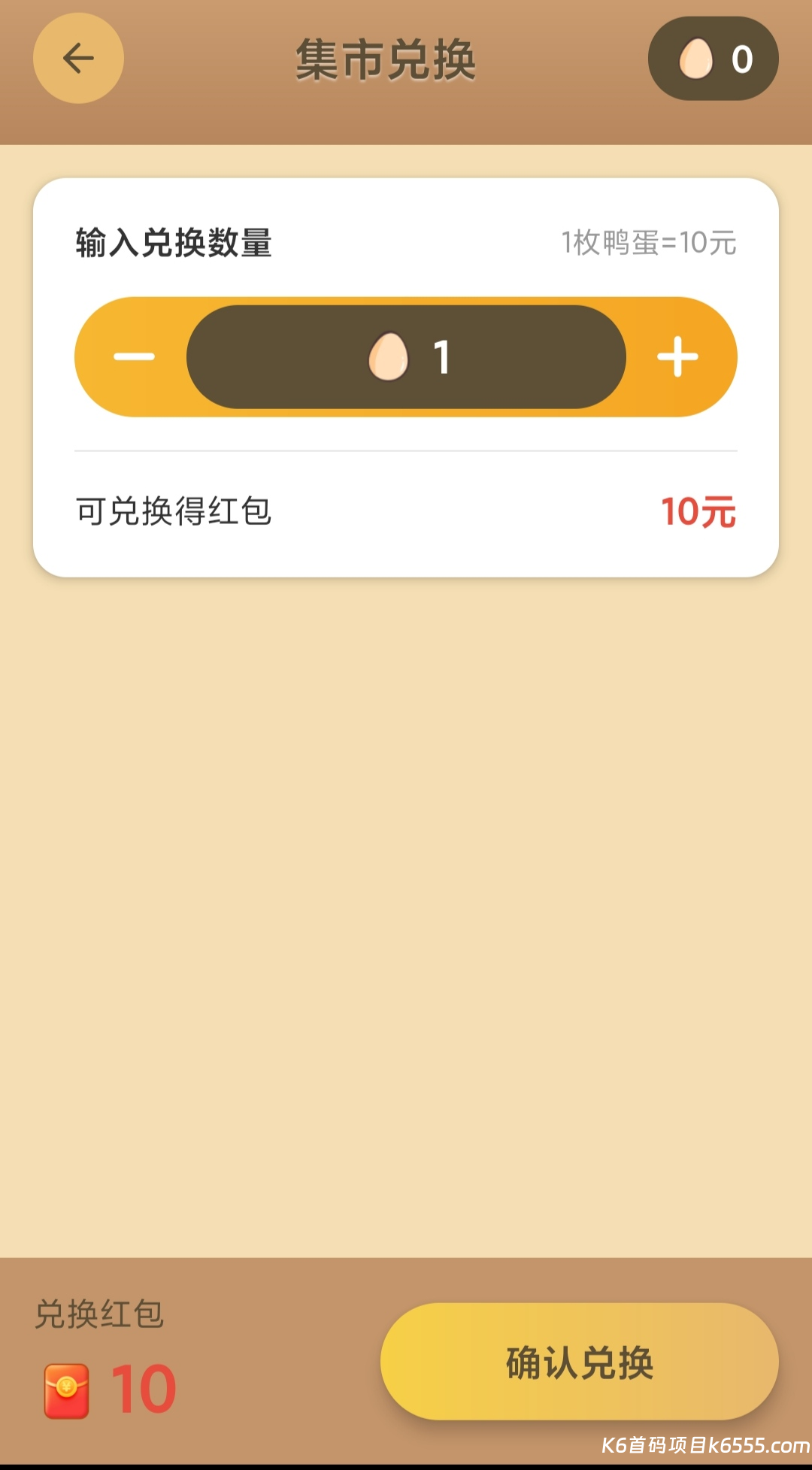Click the 1枚鸭蛋=10元 rate text
The height and width of the screenshot is (1470, 812).
click(647, 241)
